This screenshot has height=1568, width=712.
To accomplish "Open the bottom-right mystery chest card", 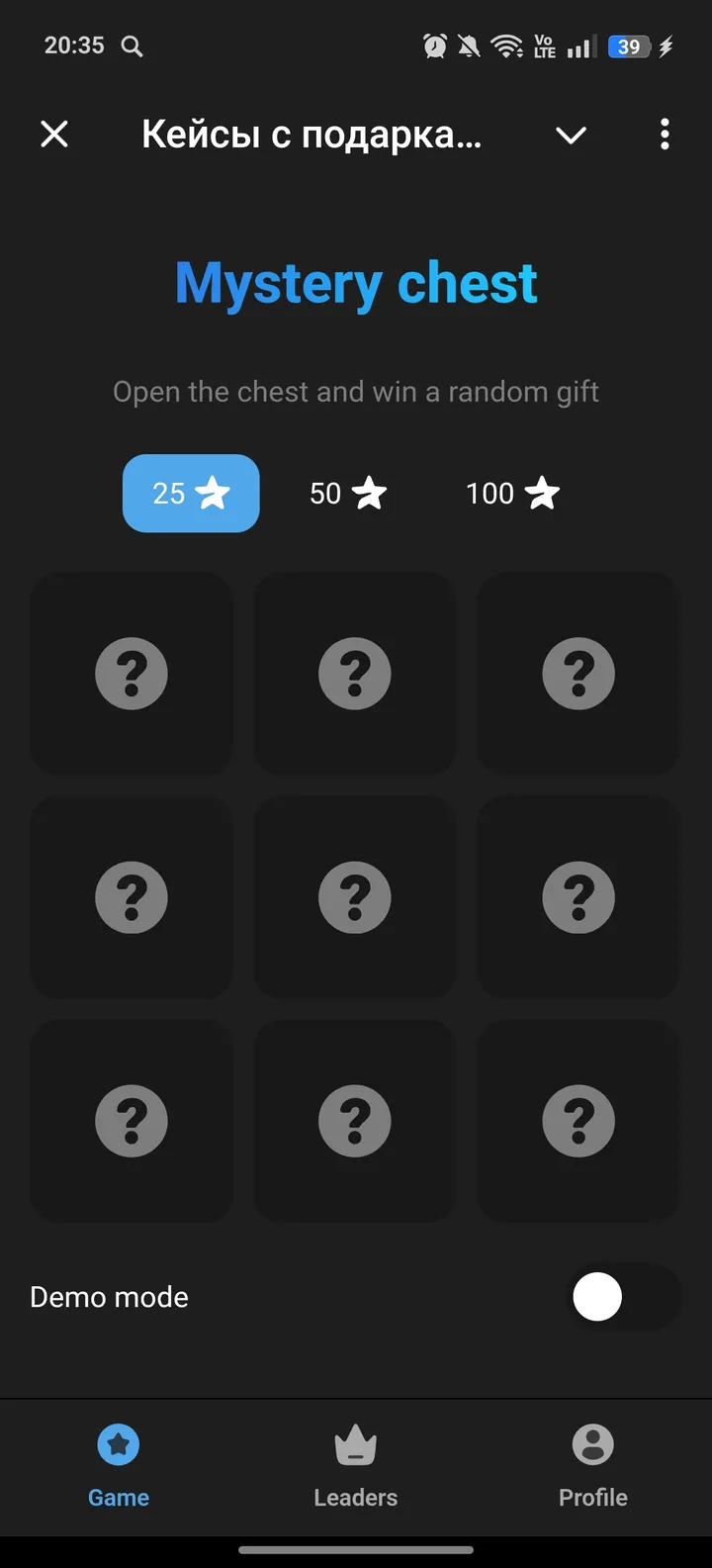I will [578, 1121].
